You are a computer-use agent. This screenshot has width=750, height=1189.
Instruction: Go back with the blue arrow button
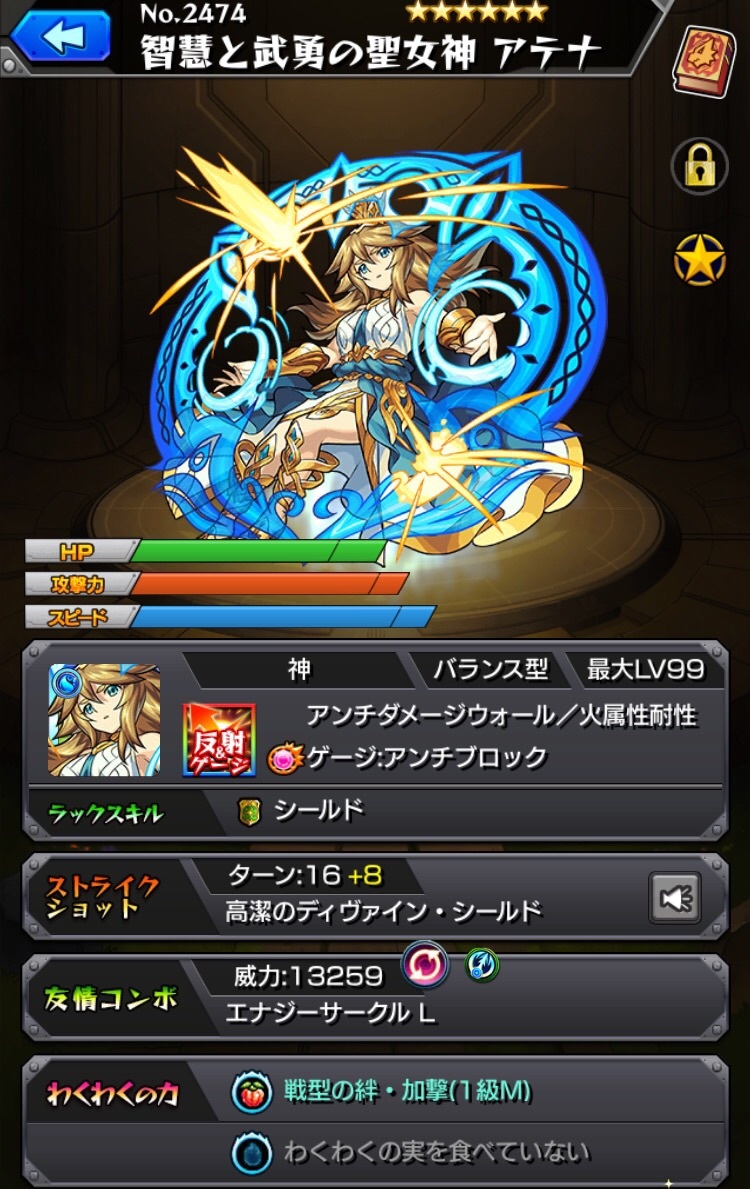pos(60,35)
